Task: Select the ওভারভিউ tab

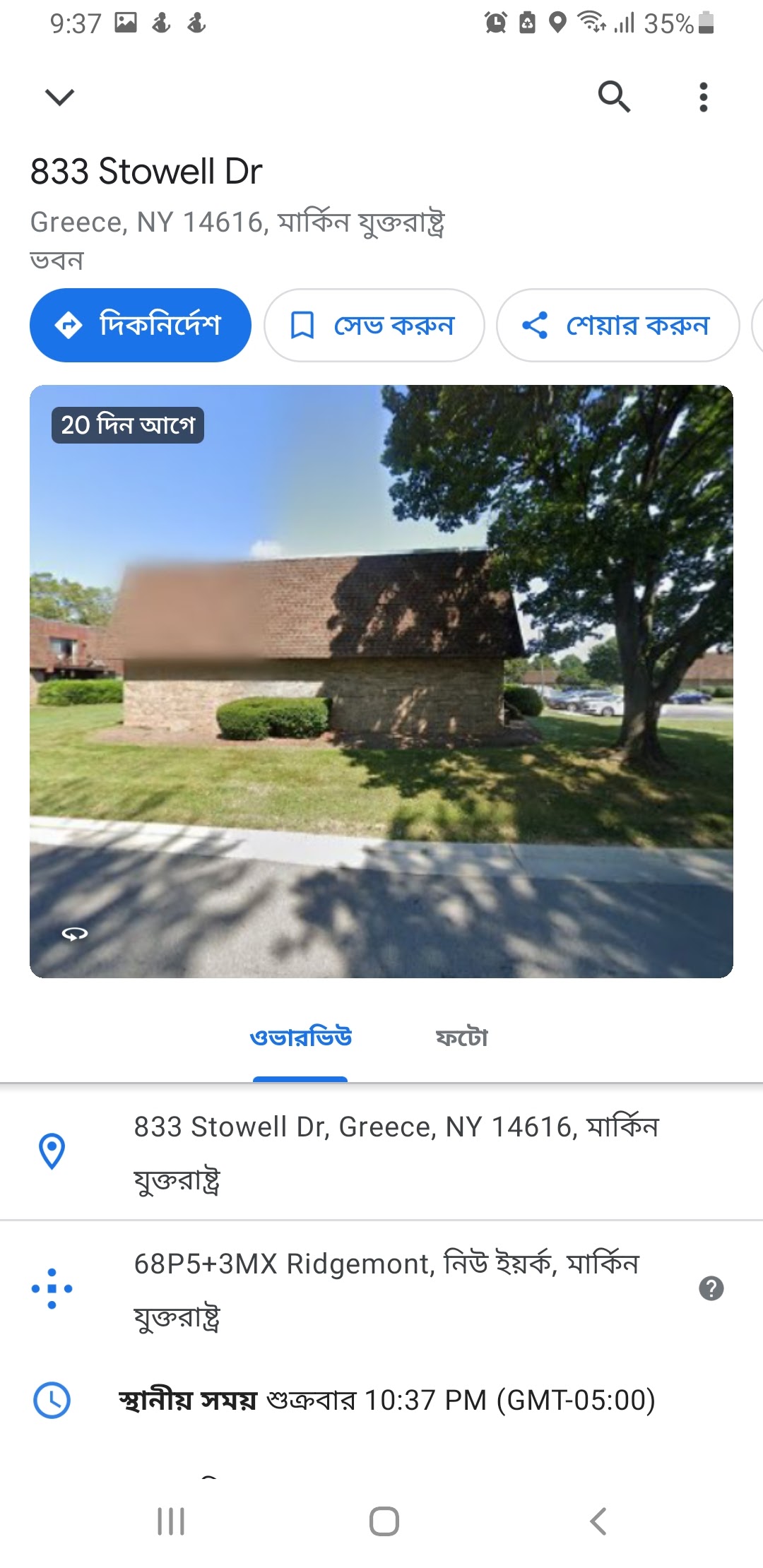Action: point(300,1038)
